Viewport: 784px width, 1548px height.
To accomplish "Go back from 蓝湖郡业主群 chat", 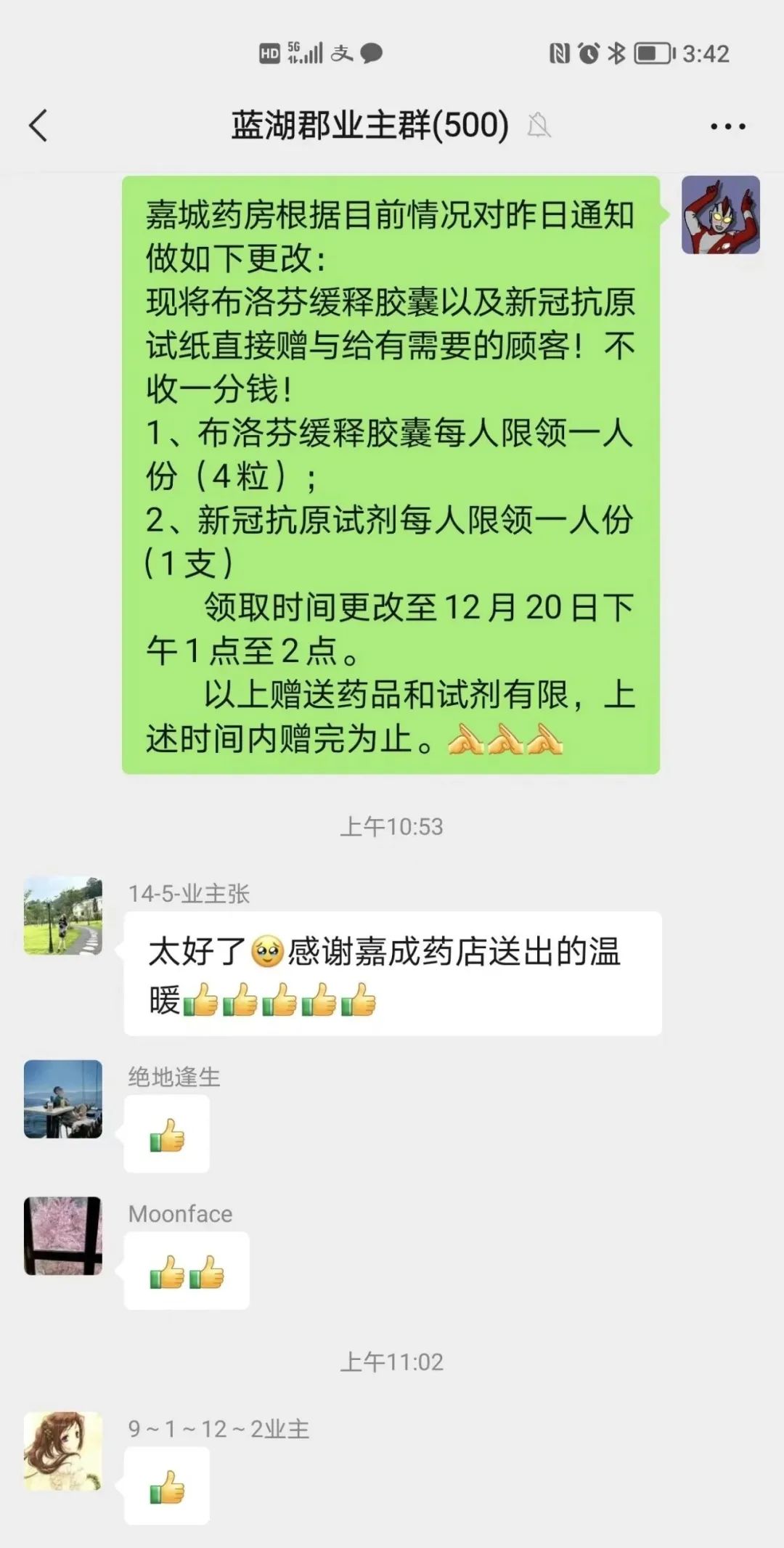I will coord(38,126).
